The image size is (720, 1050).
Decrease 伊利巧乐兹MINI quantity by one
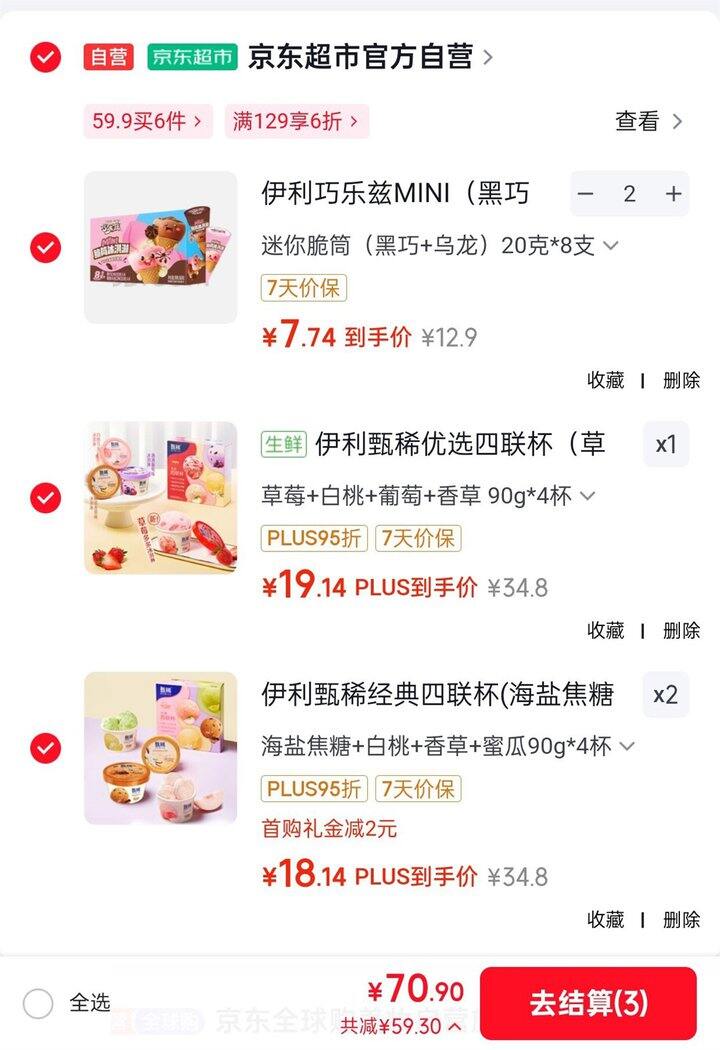coord(587,194)
